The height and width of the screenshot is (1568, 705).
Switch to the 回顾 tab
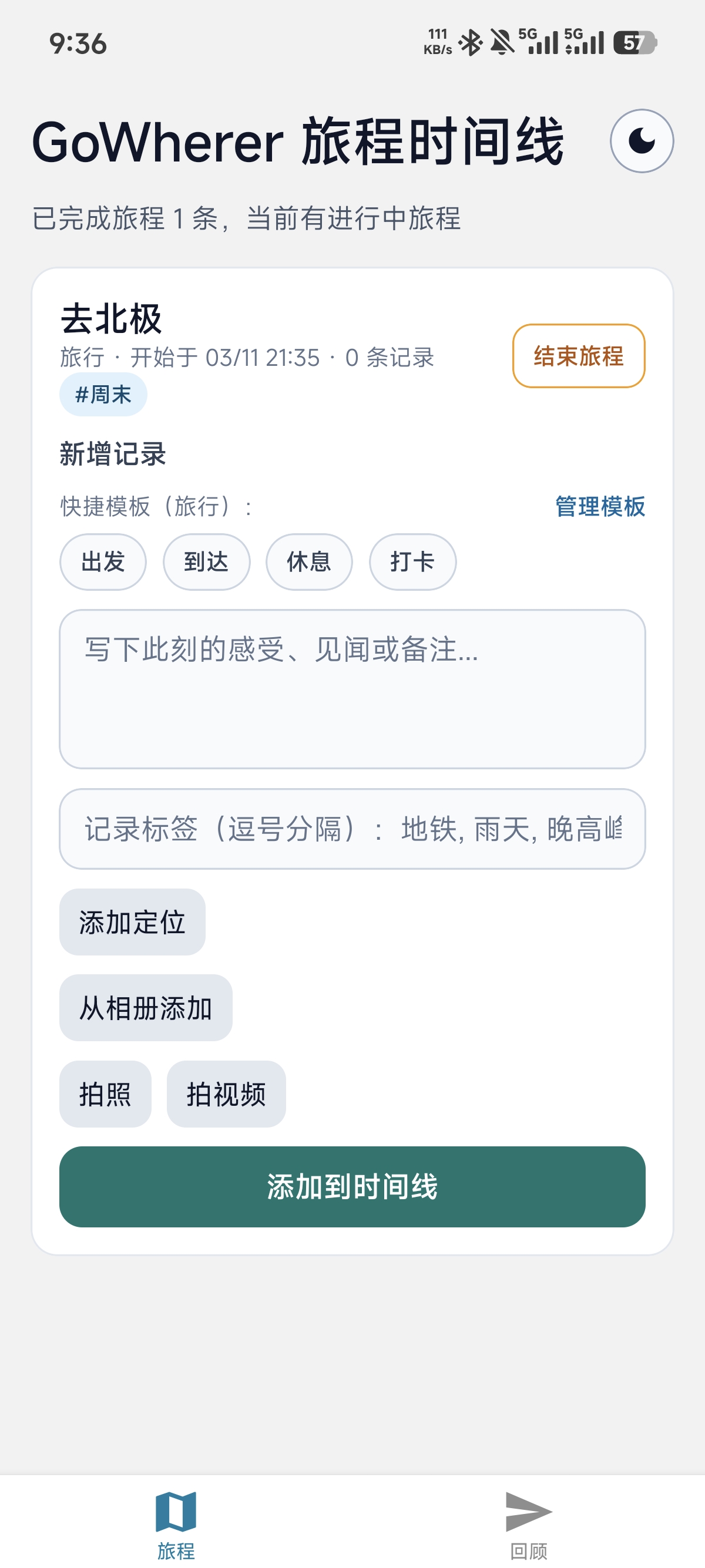pos(528,1523)
